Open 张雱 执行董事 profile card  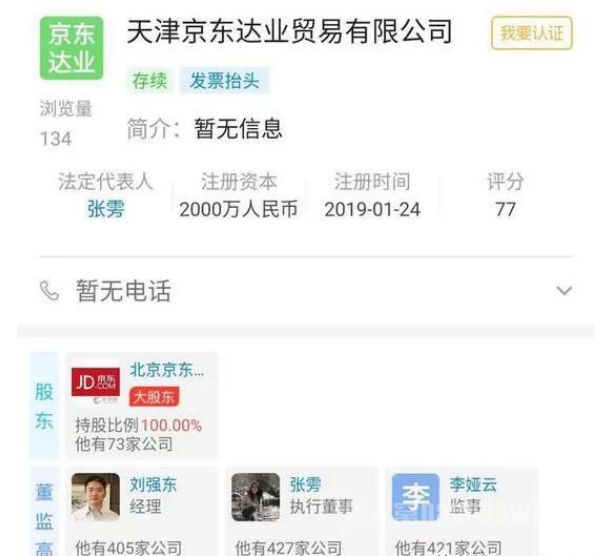[x=300, y=510]
